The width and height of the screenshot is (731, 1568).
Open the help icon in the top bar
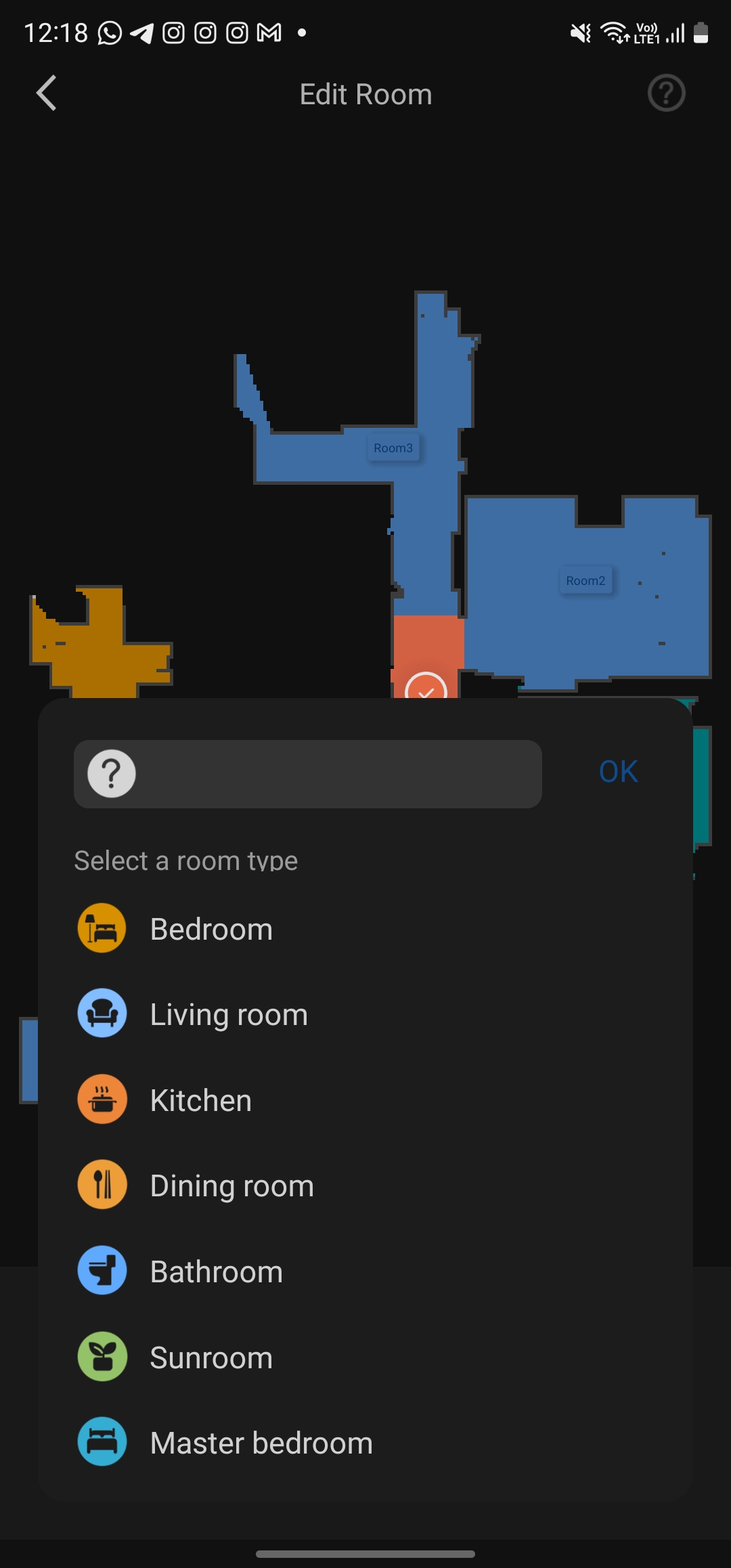[666, 93]
